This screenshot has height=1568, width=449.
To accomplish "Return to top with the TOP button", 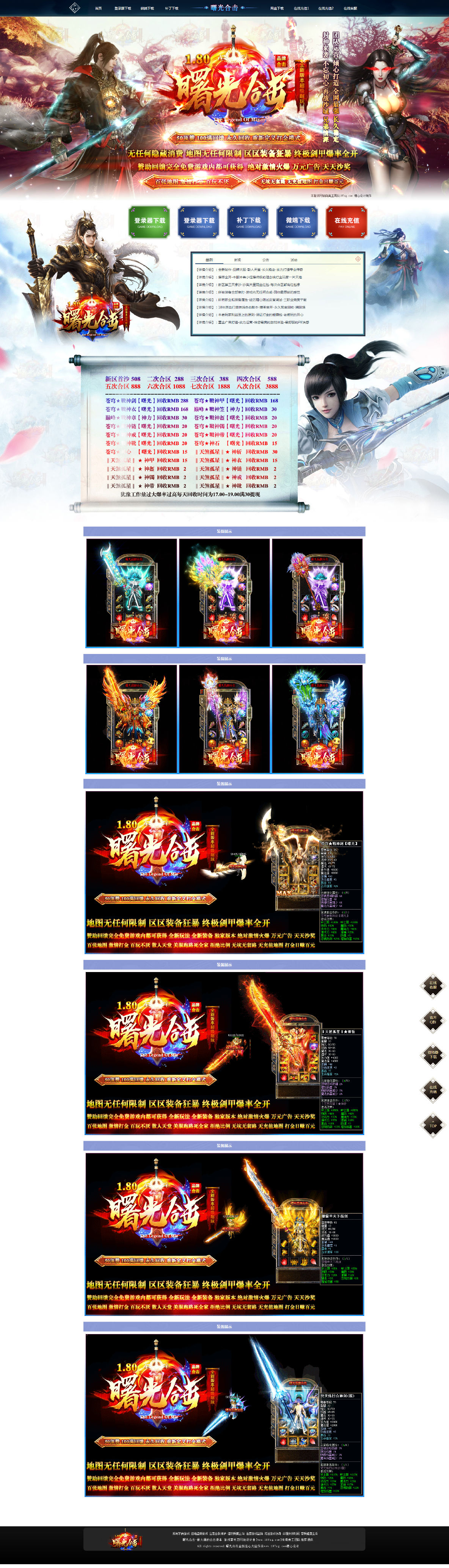I will point(433,1124).
